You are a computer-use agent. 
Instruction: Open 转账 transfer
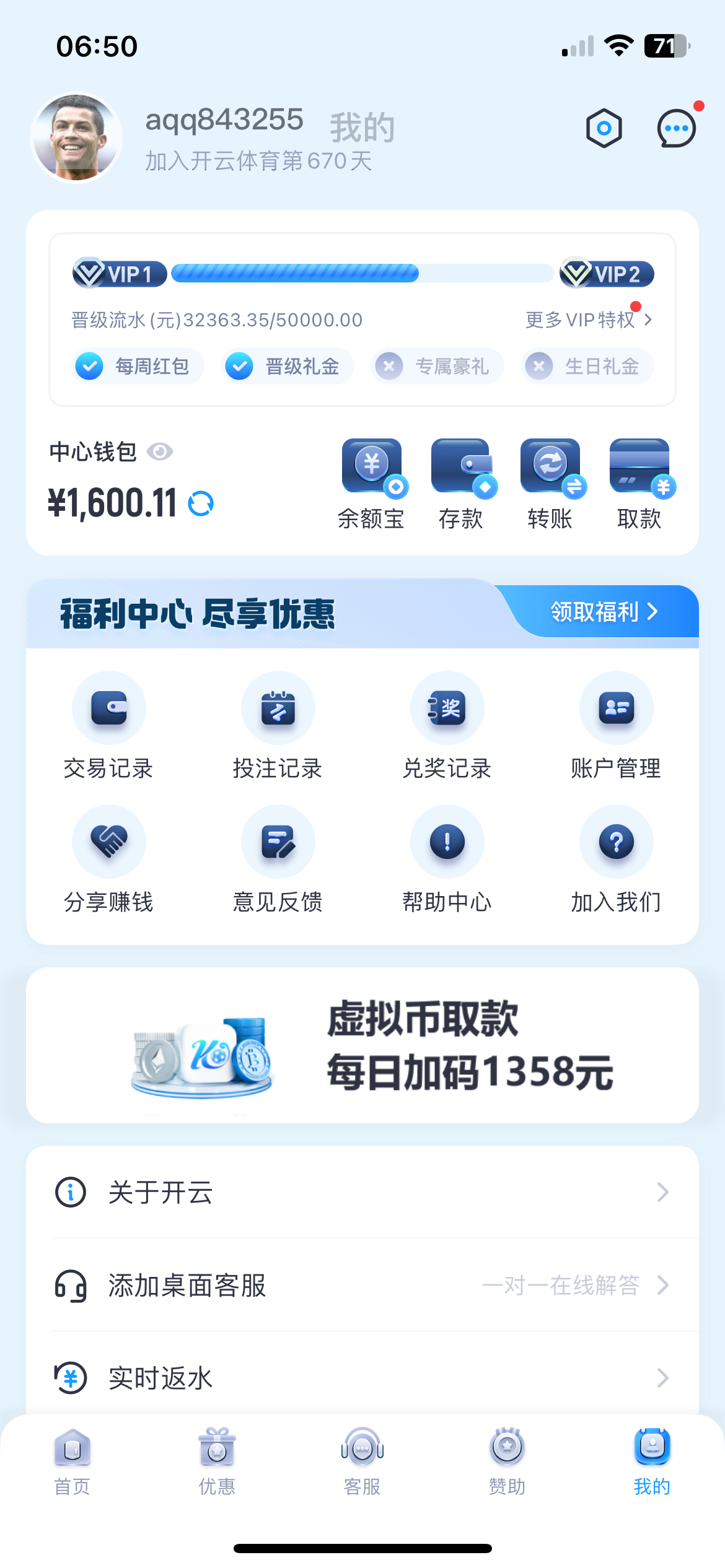[x=550, y=484]
